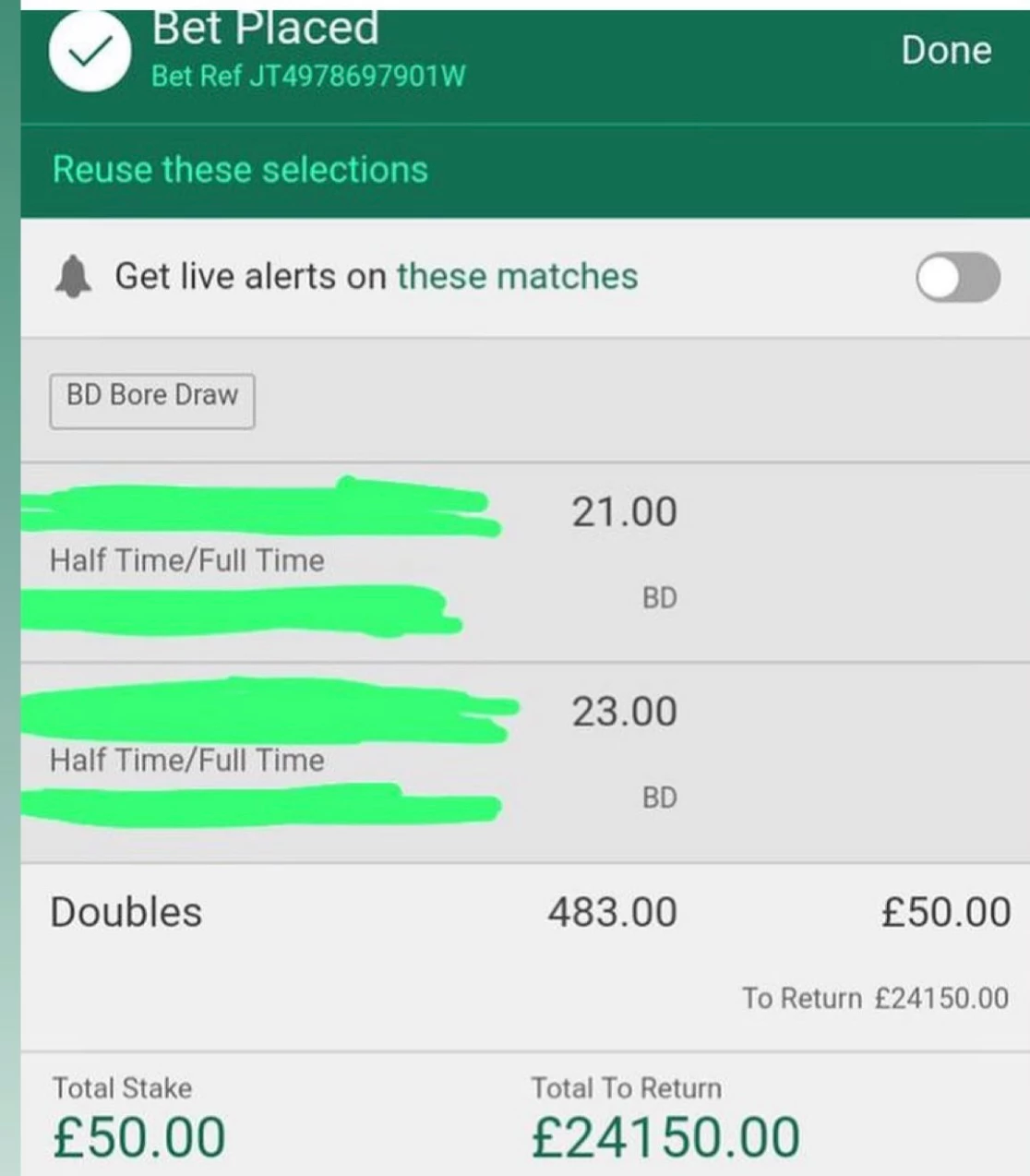The width and height of the screenshot is (1030, 1176).
Task: Open the 'these matches' link
Action: [x=517, y=276]
